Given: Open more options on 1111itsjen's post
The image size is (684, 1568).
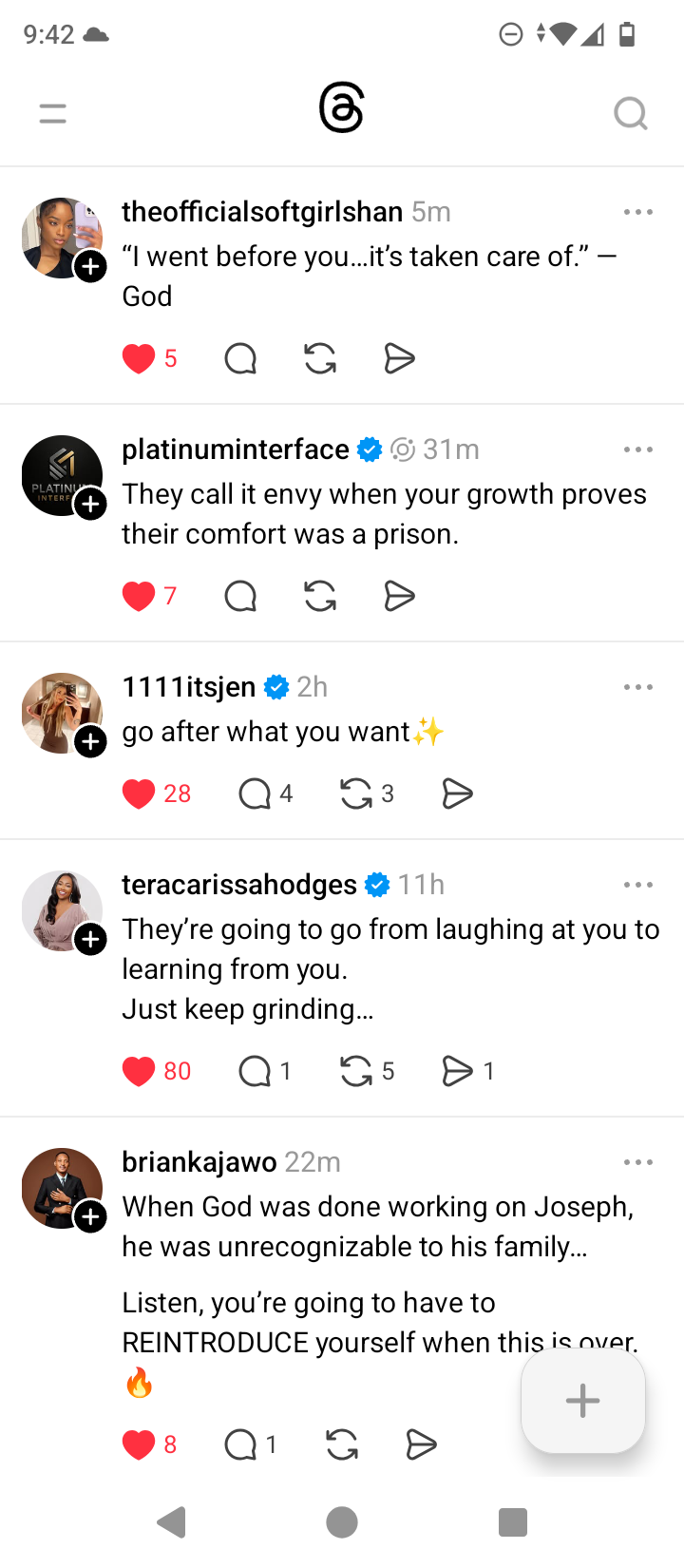Looking at the screenshot, I should pos(637,687).
